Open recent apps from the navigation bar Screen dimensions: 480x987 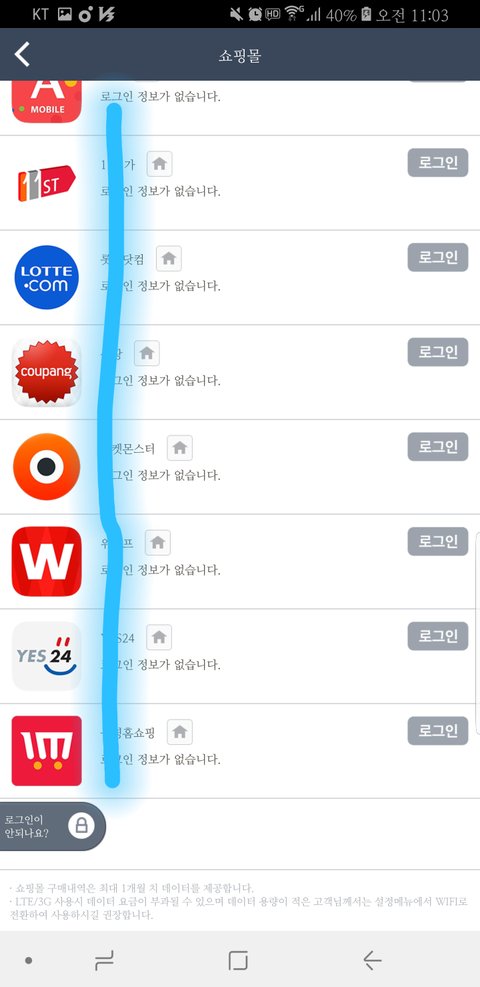[104, 961]
